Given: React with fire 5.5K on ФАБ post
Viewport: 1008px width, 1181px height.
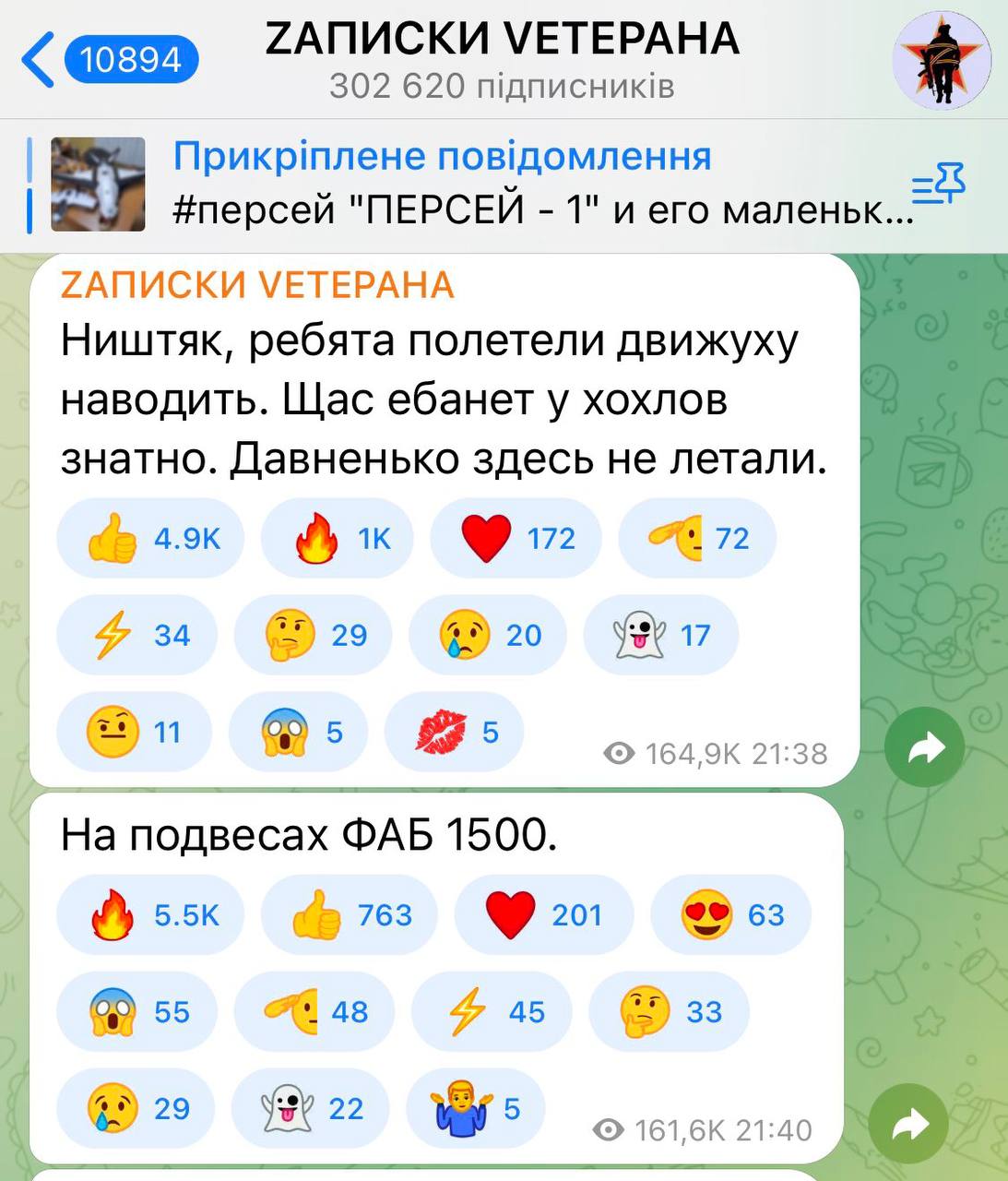Looking at the screenshot, I should 150,914.
